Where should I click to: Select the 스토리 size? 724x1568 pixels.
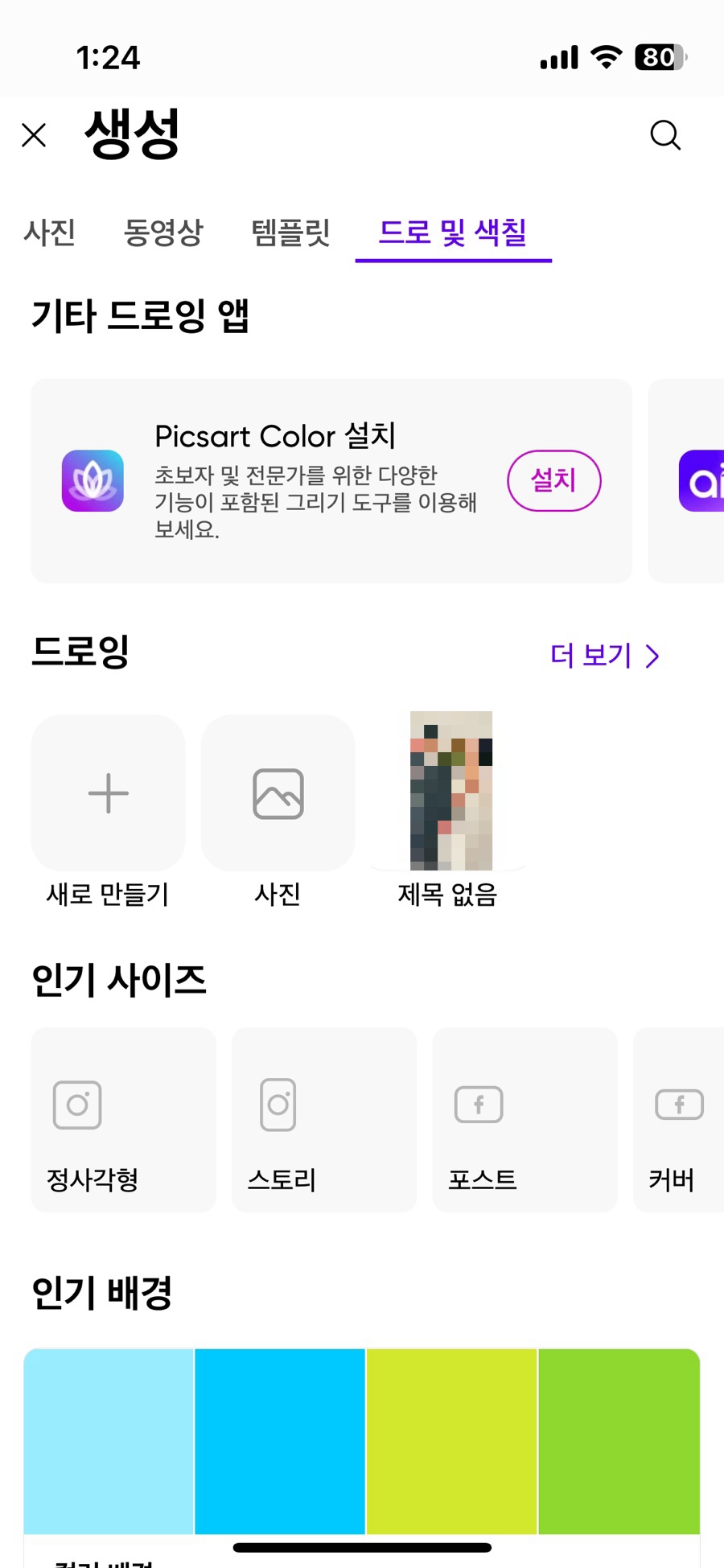click(324, 1119)
